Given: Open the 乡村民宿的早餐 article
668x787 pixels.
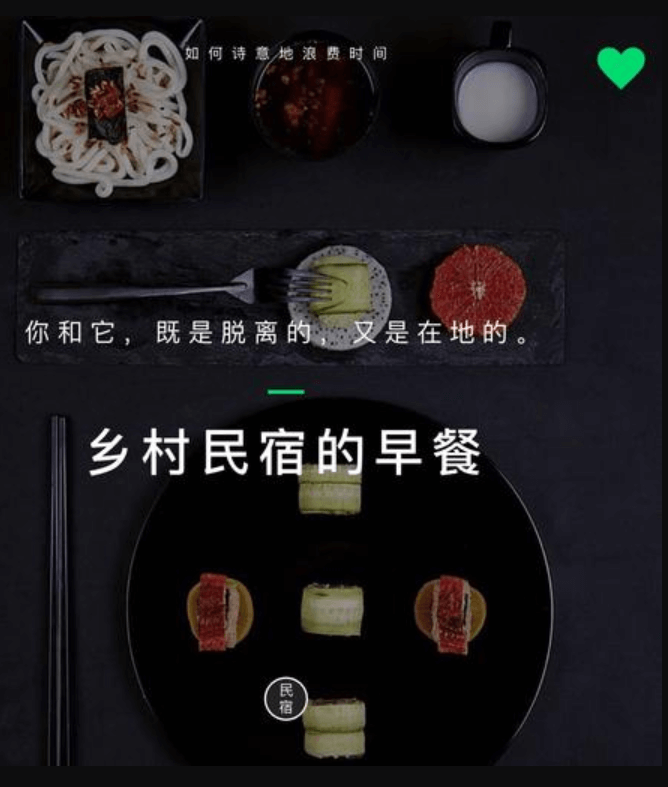Looking at the screenshot, I should click(x=285, y=453).
